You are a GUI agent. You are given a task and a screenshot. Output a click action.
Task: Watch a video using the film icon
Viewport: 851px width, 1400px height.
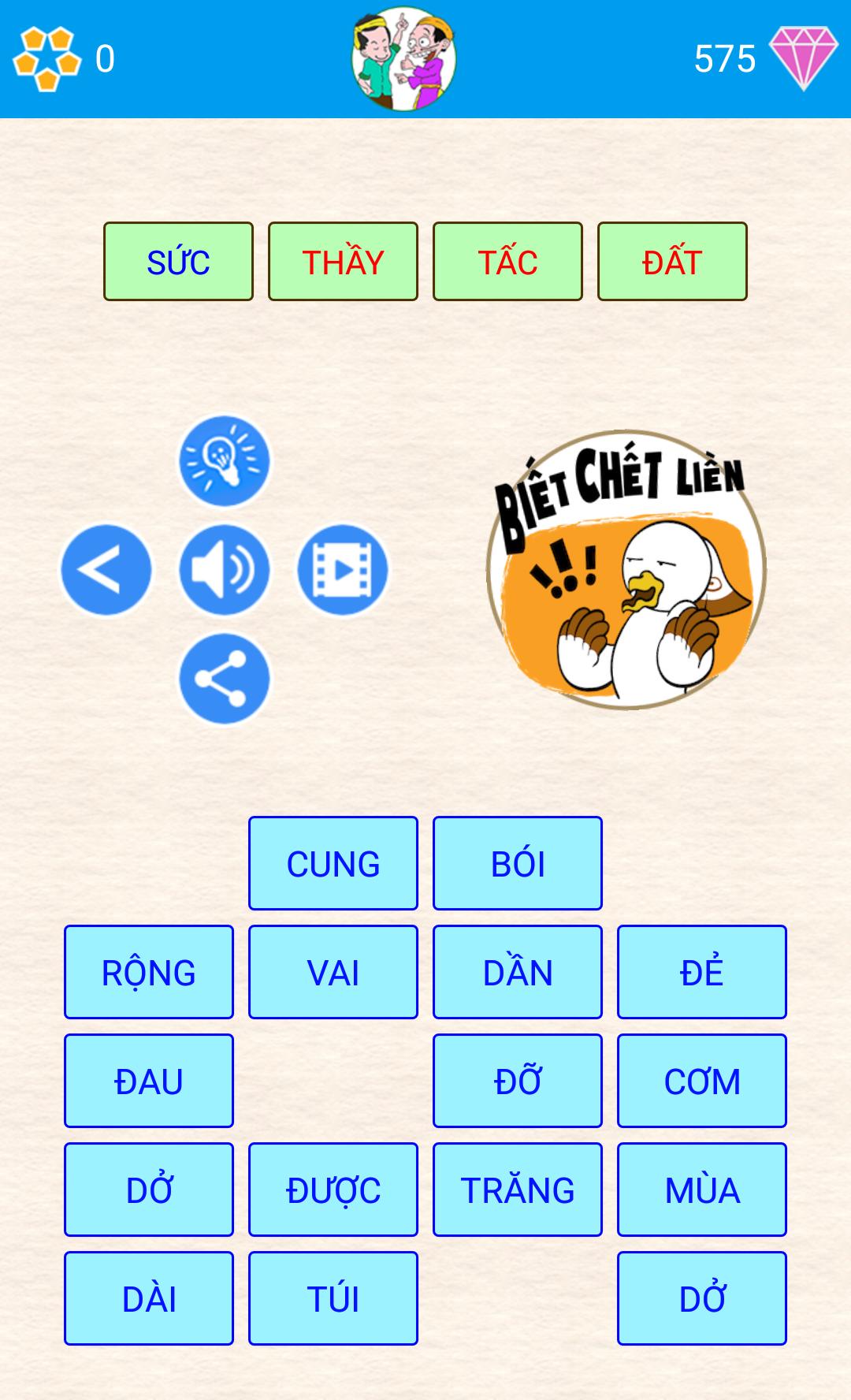[343, 570]
